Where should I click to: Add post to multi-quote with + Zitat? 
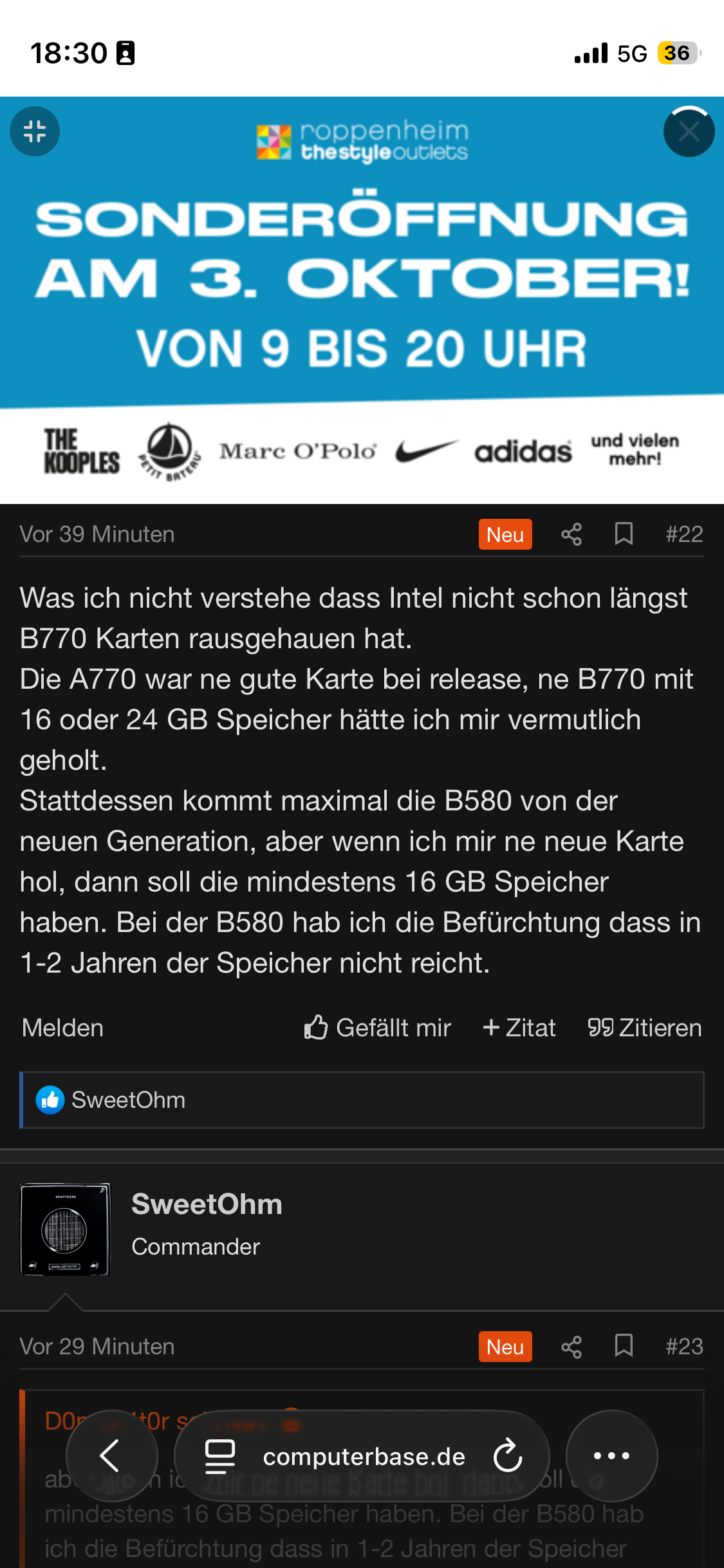pos(519,1028)
